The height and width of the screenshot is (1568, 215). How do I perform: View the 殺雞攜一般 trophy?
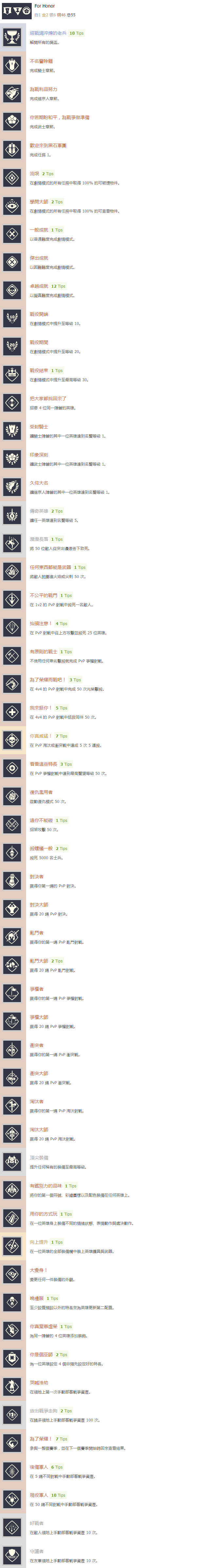click(41, 848)
